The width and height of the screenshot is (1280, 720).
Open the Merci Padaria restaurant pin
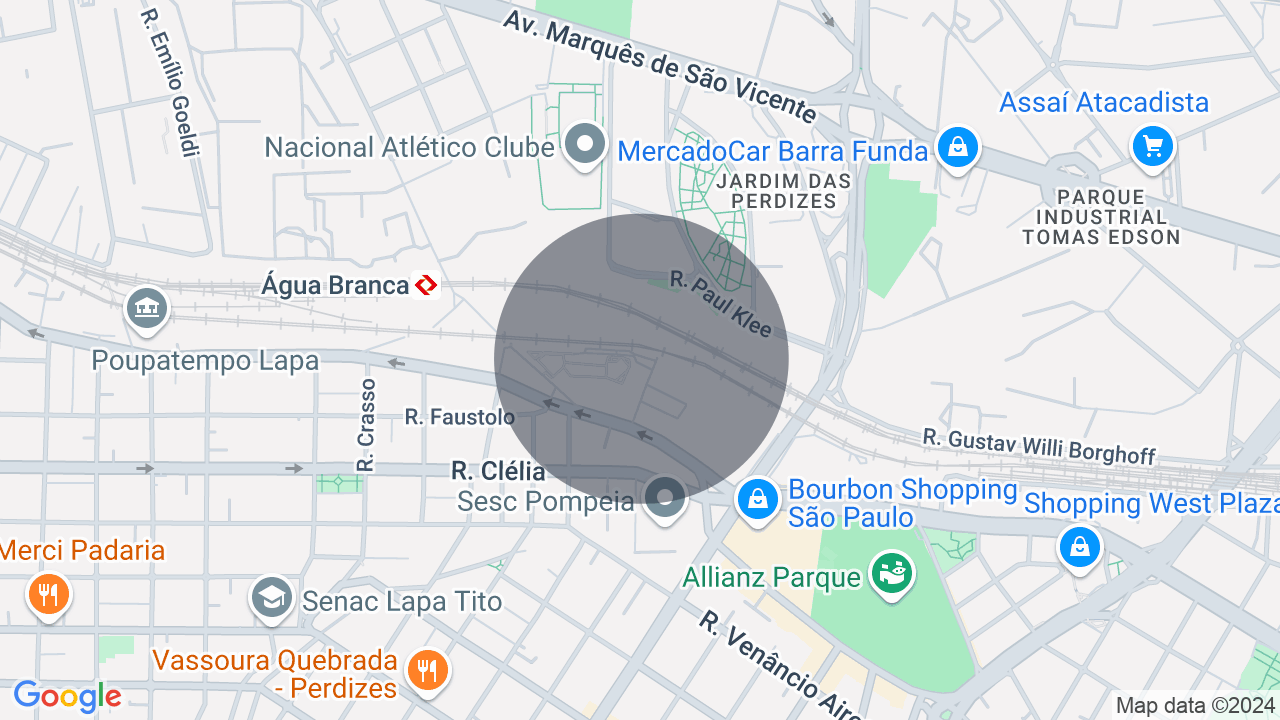pos(47,594)
